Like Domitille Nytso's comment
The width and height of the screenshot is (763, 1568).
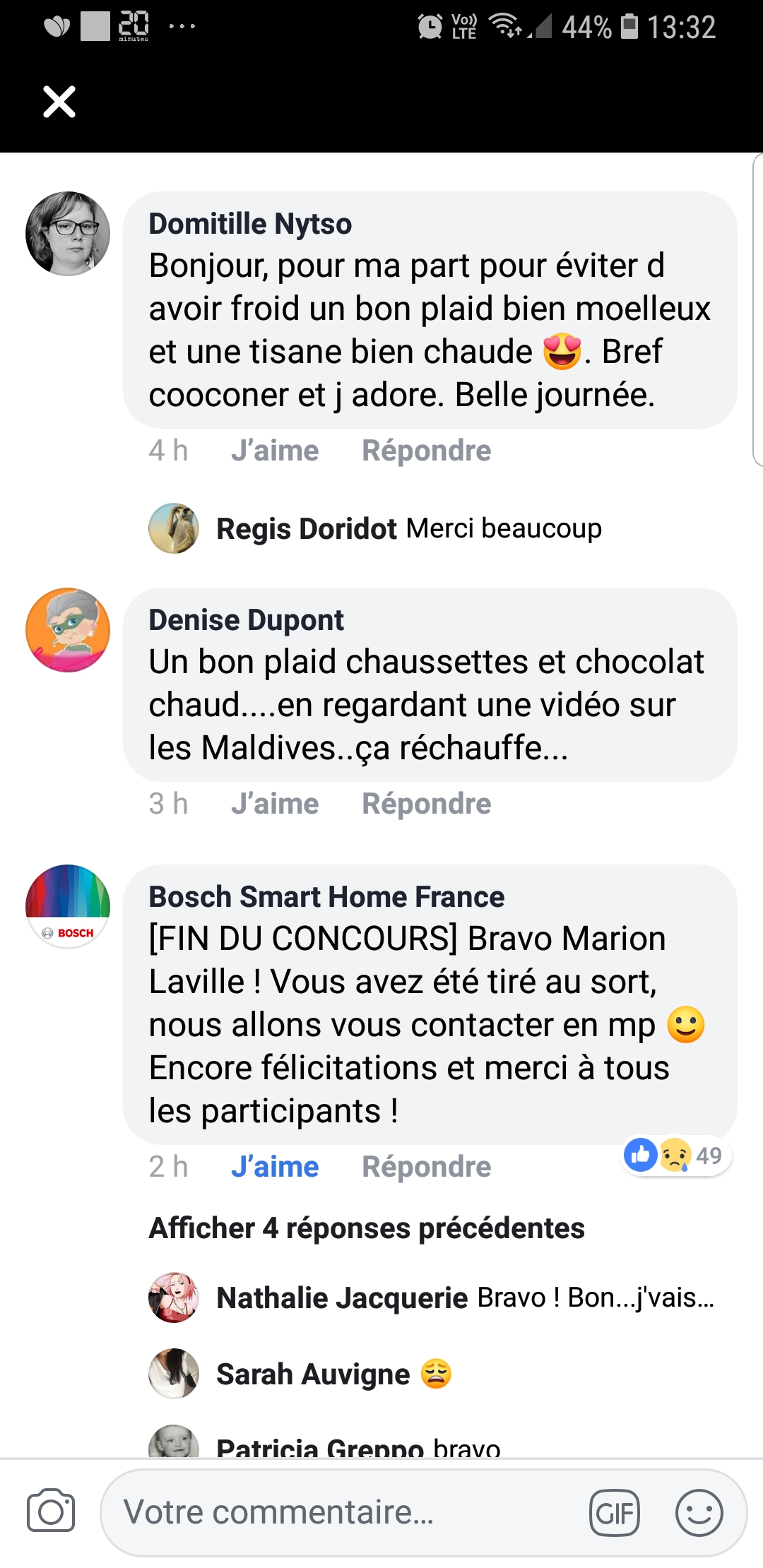(x=274, y=451)
